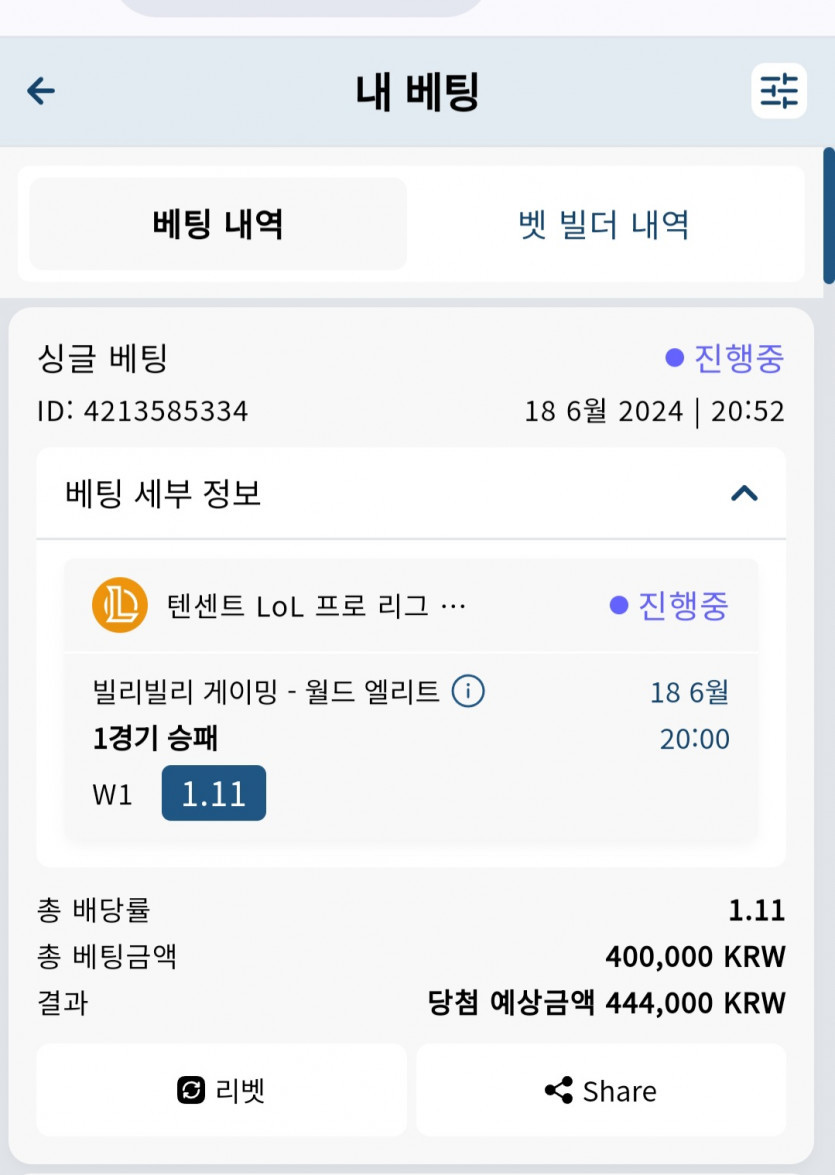The width and height of the screenshot is (835, 1175).
Task: Switch to the 베팅 내역 tab
Action: click(x=218, y=224)
